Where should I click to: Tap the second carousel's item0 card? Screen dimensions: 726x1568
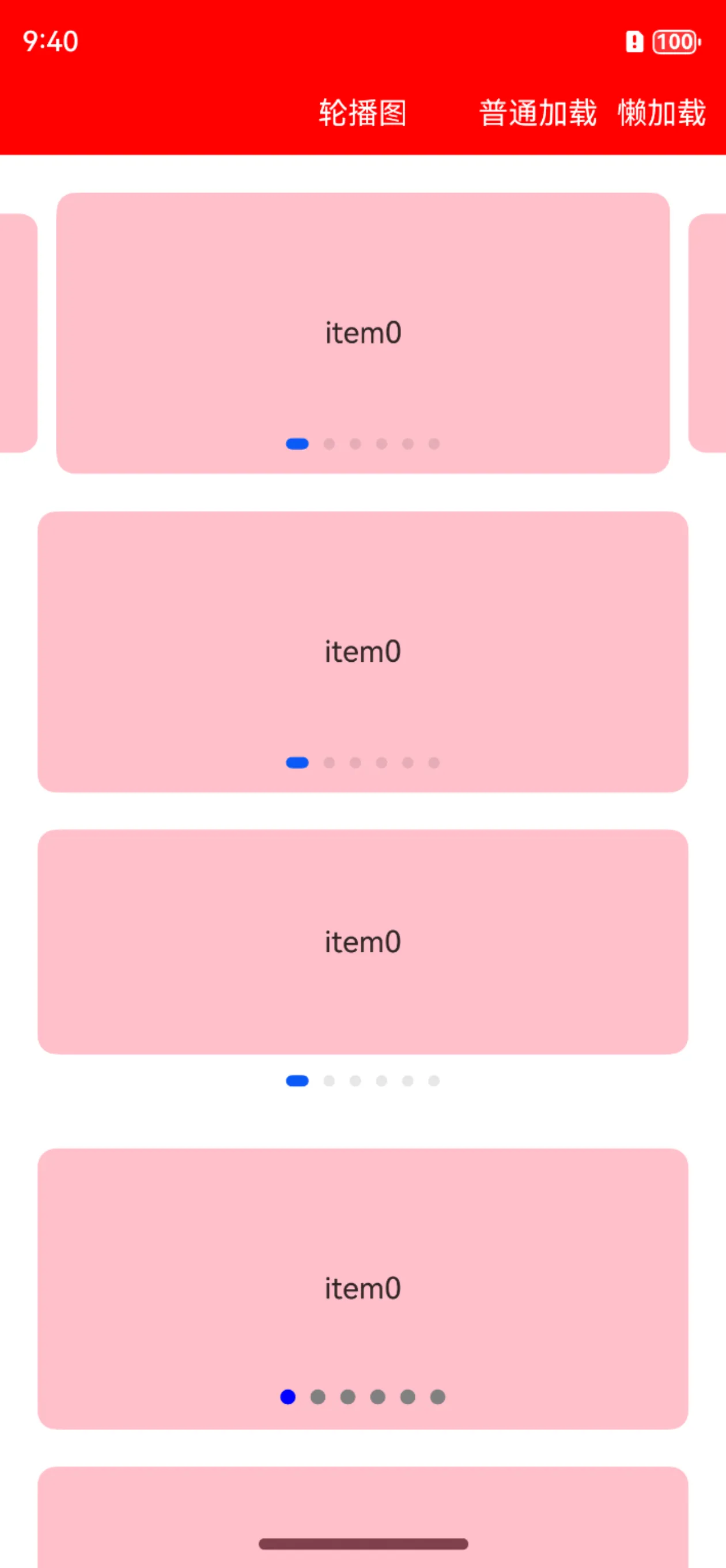[x=362, y=652]
